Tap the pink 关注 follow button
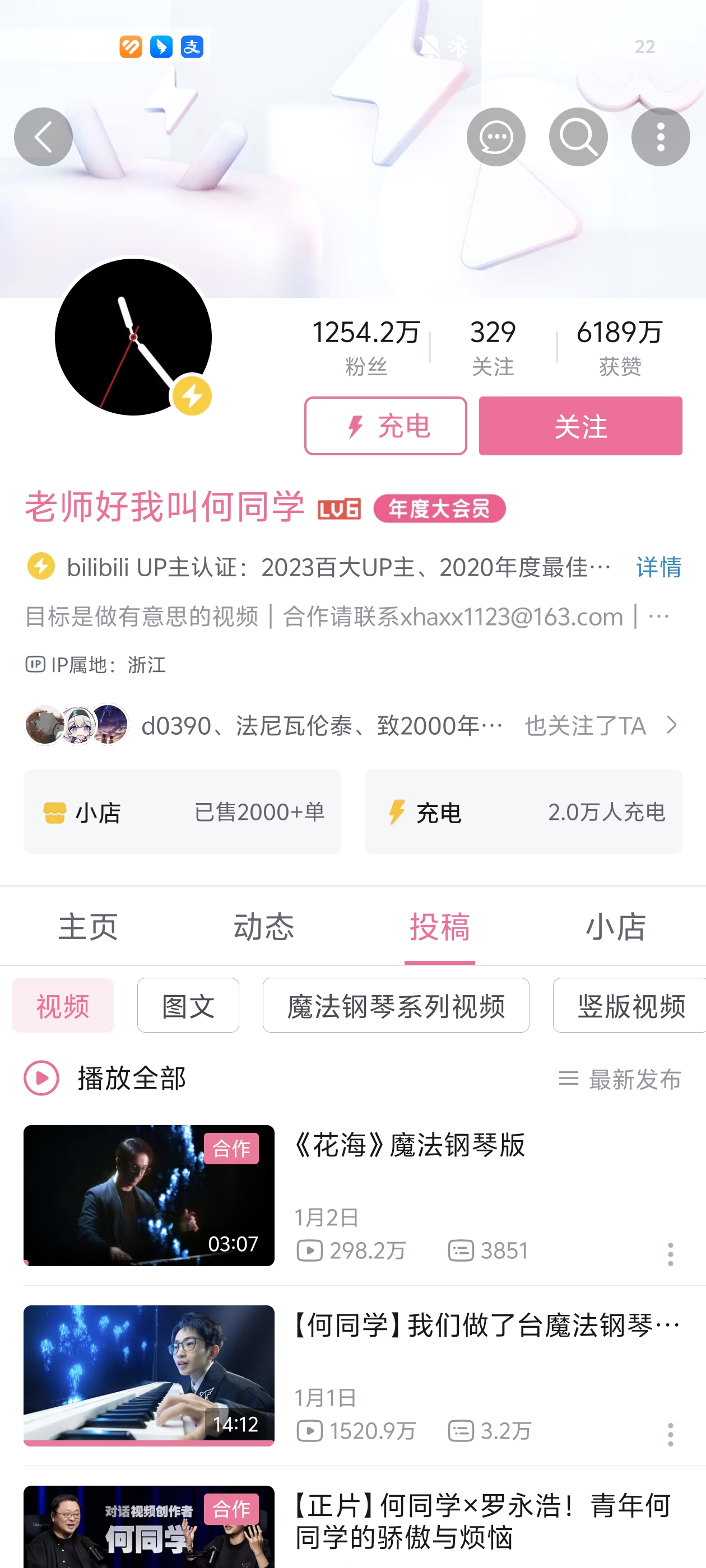Image resolution: width=706 pixels, height=1568 pixels. [580, 426]
